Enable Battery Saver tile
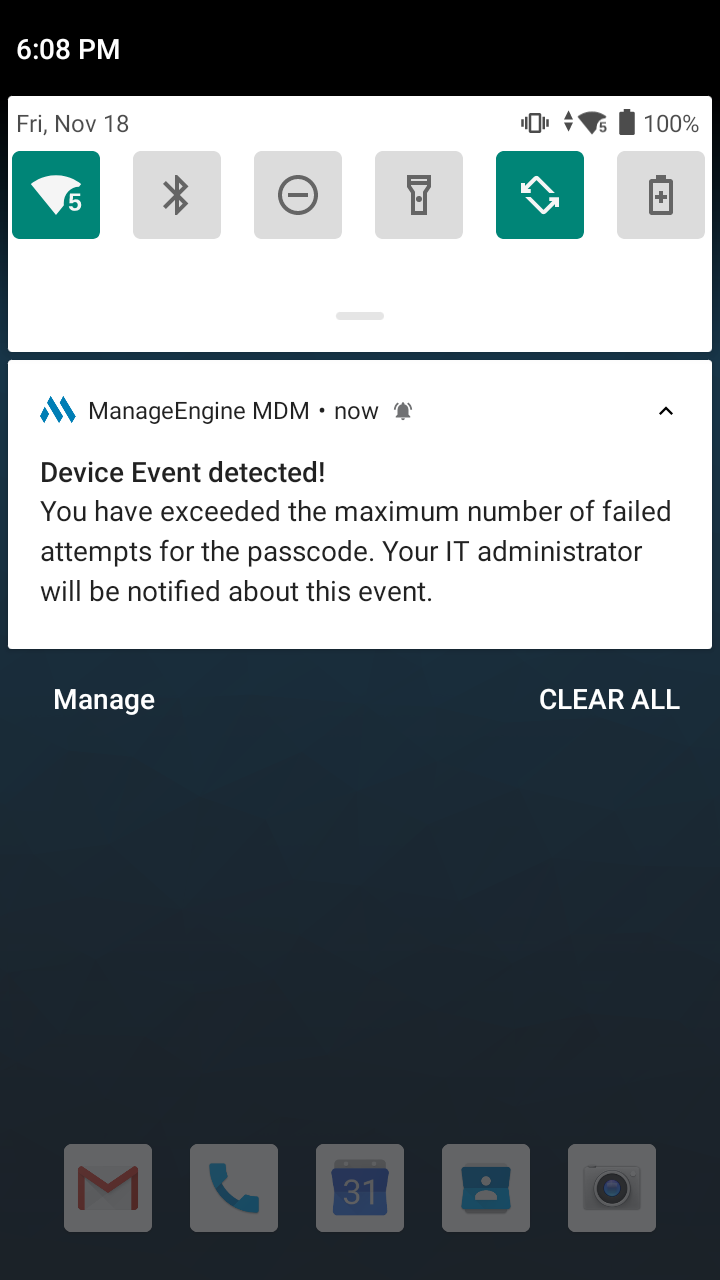The image size is (720, 1280). [661, 195]
